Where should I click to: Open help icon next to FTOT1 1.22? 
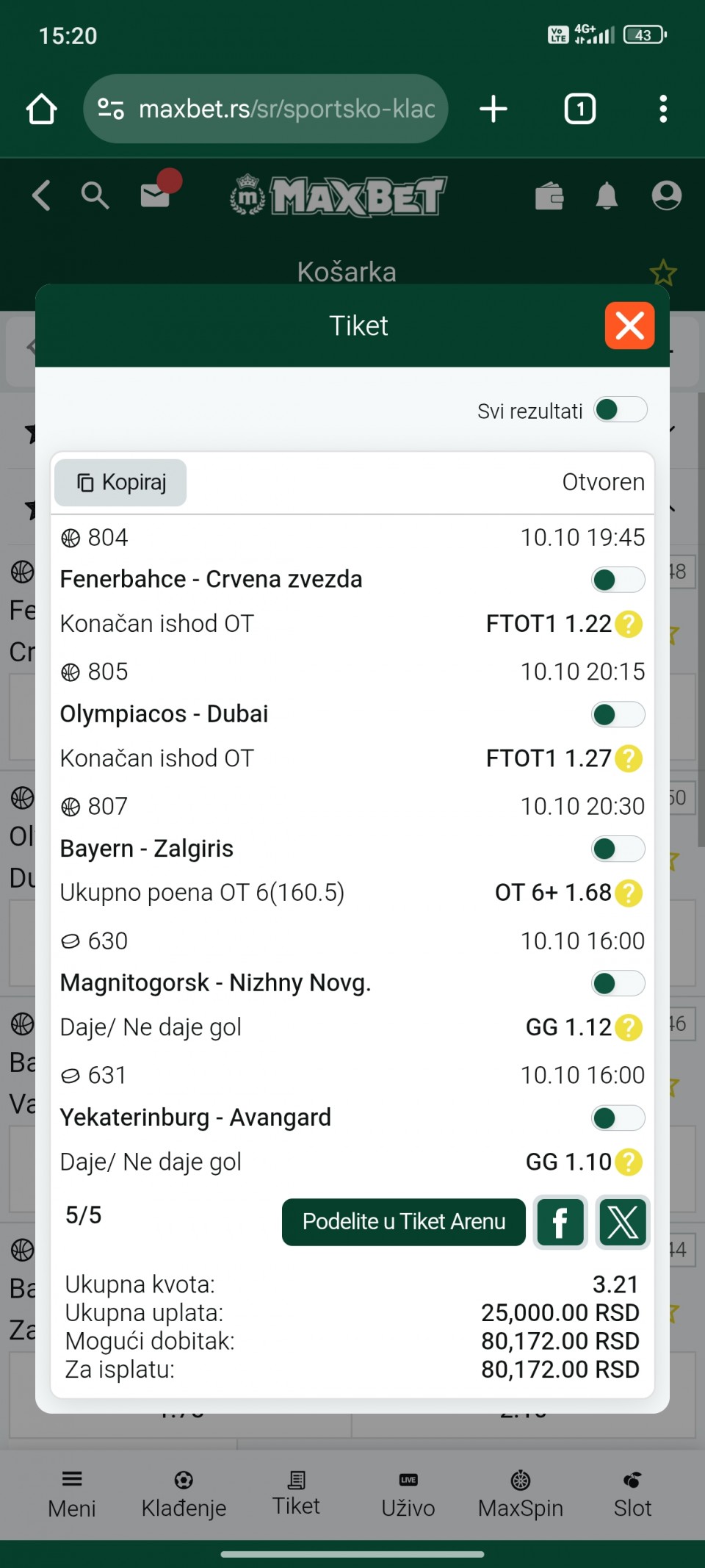pyautogui.click(x=629, y=624)
